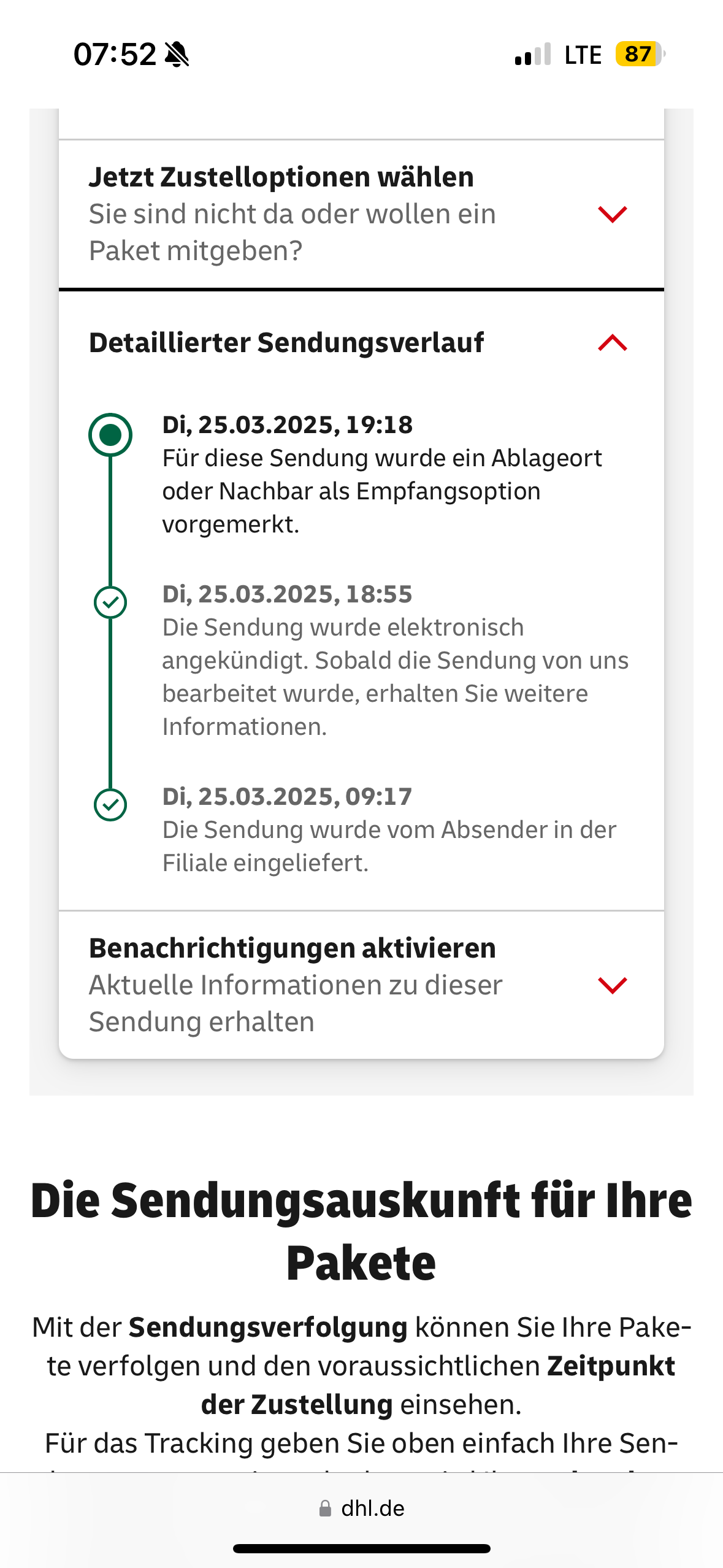Tap the LTE signal indicator
This screenshot has width=723, height=1568.
(582, 54)
